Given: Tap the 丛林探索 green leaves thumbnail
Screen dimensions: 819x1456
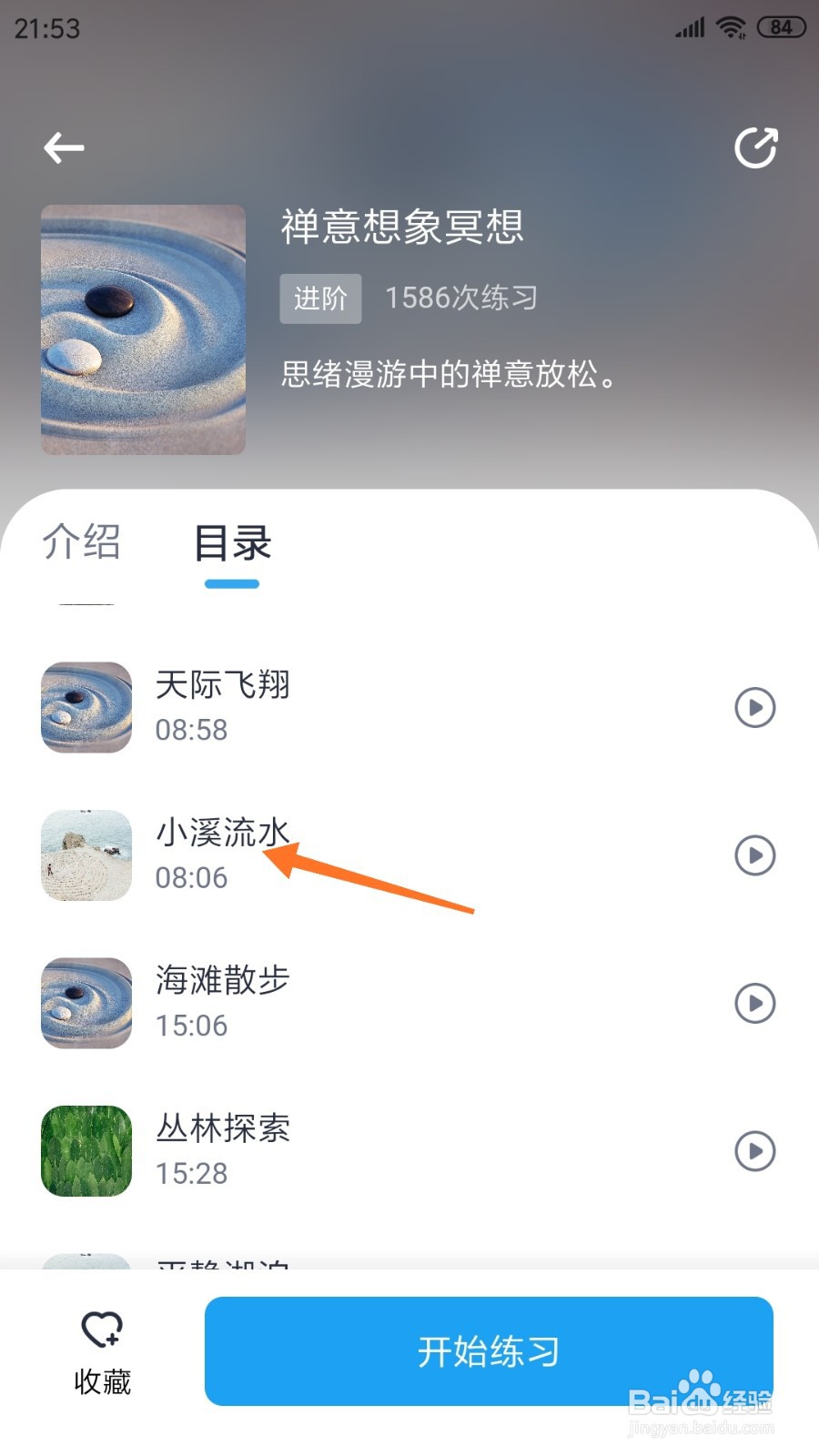Looking at the screenshot, I should 86,1150.
